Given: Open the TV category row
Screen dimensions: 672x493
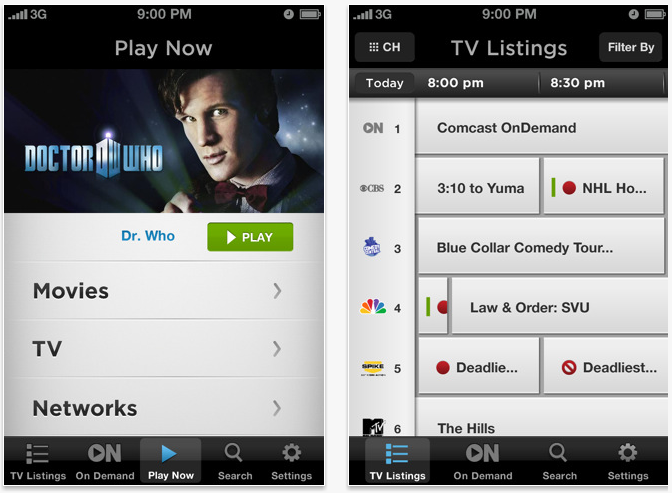Looking at the screenshot, I should point(160,349).
